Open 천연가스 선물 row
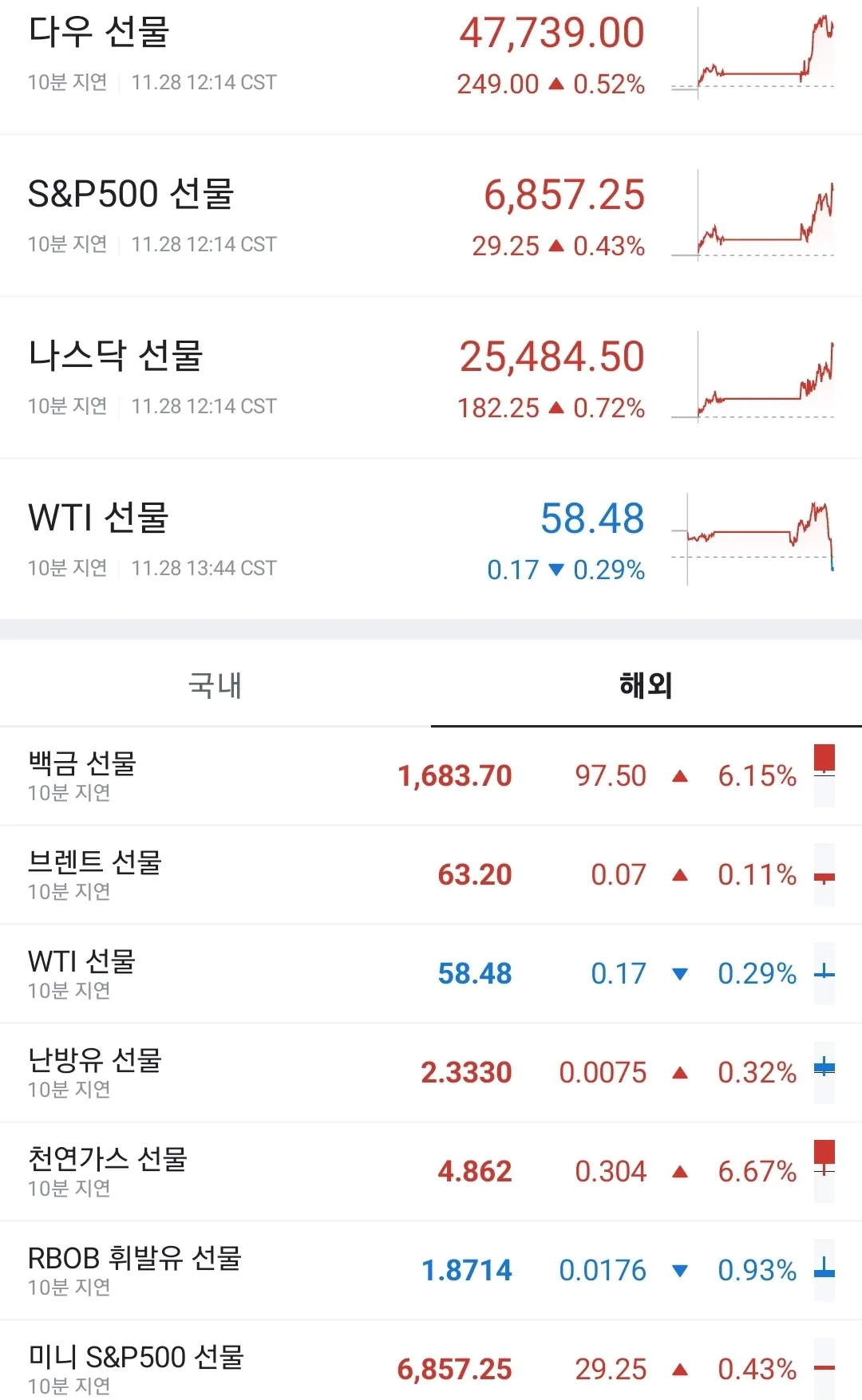The width and height of the screenshot is (862, 1400). 108,1160
